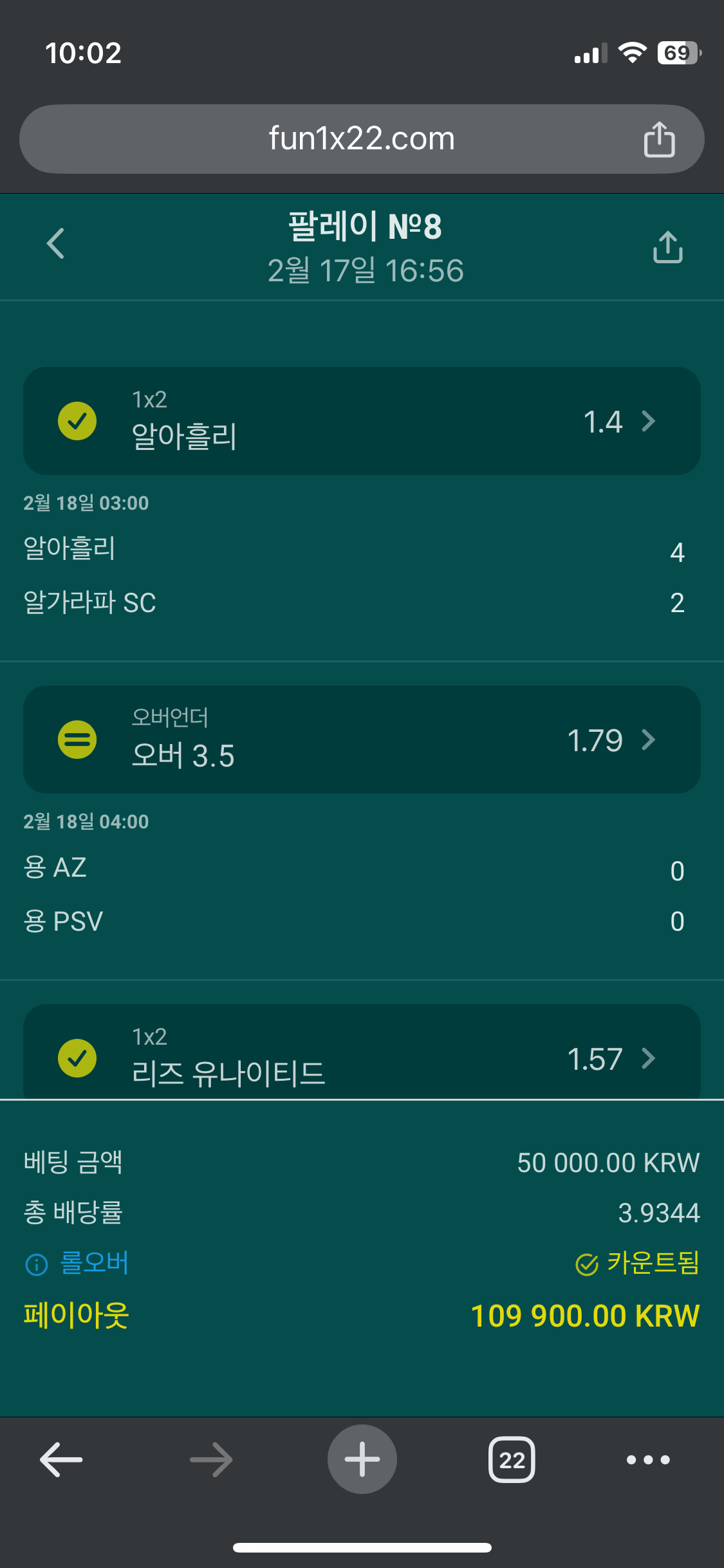Open the browser's more options menu
Screen dimensions: 724x1568
648,1459
